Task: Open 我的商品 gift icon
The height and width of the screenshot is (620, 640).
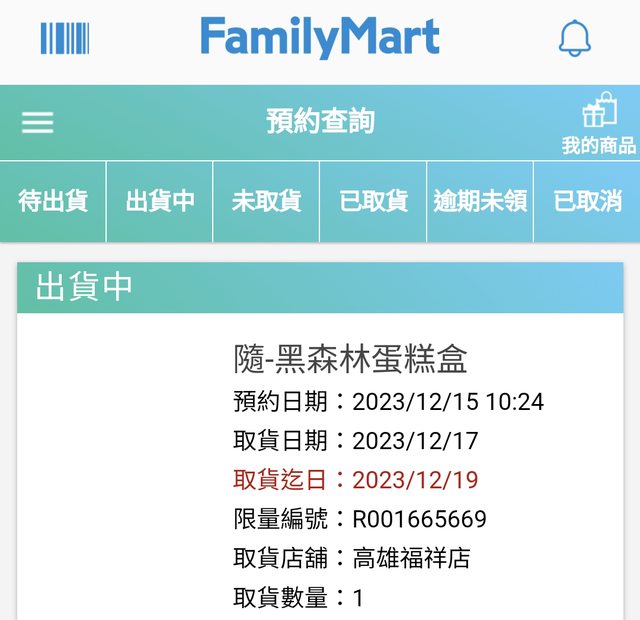Action: point(598,123)
